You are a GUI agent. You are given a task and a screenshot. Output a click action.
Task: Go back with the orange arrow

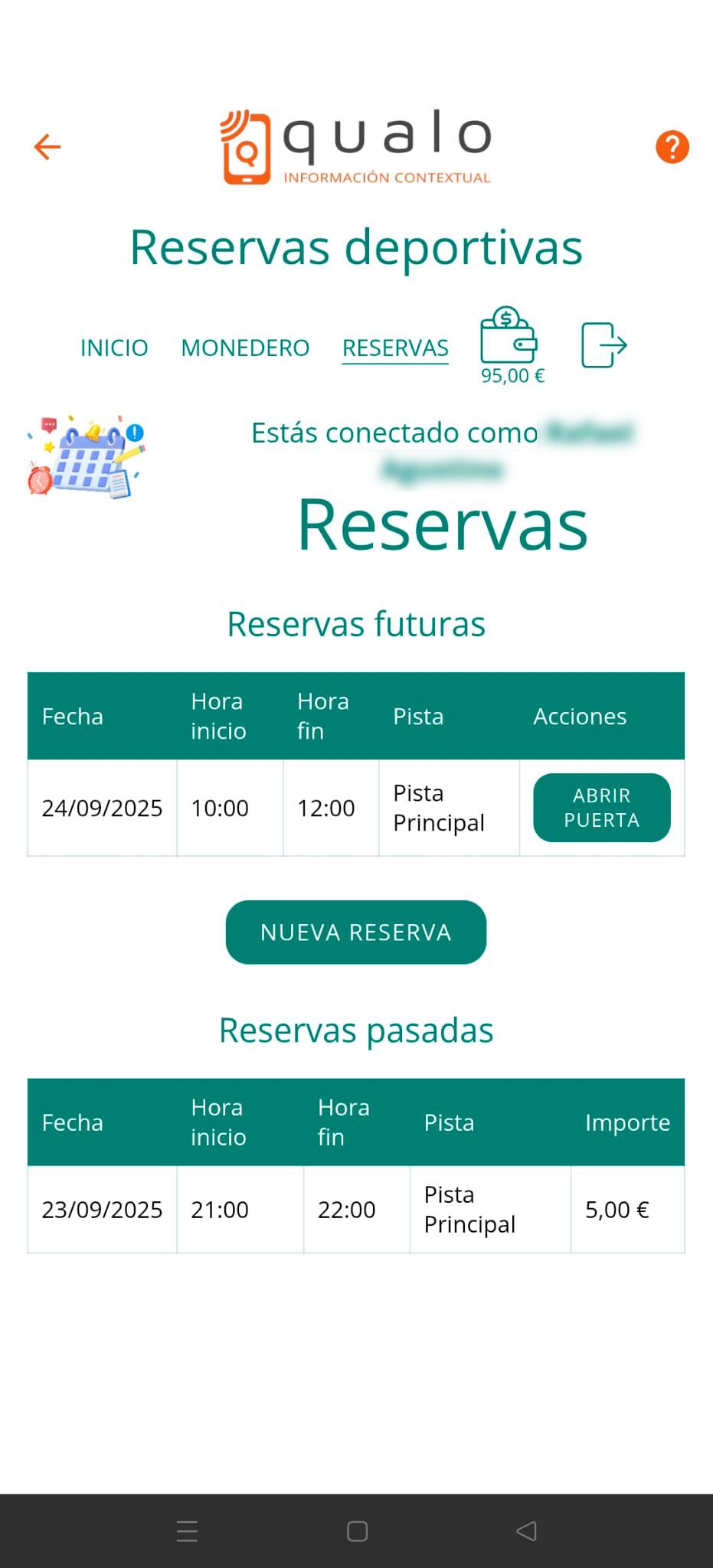click(47, 147)
